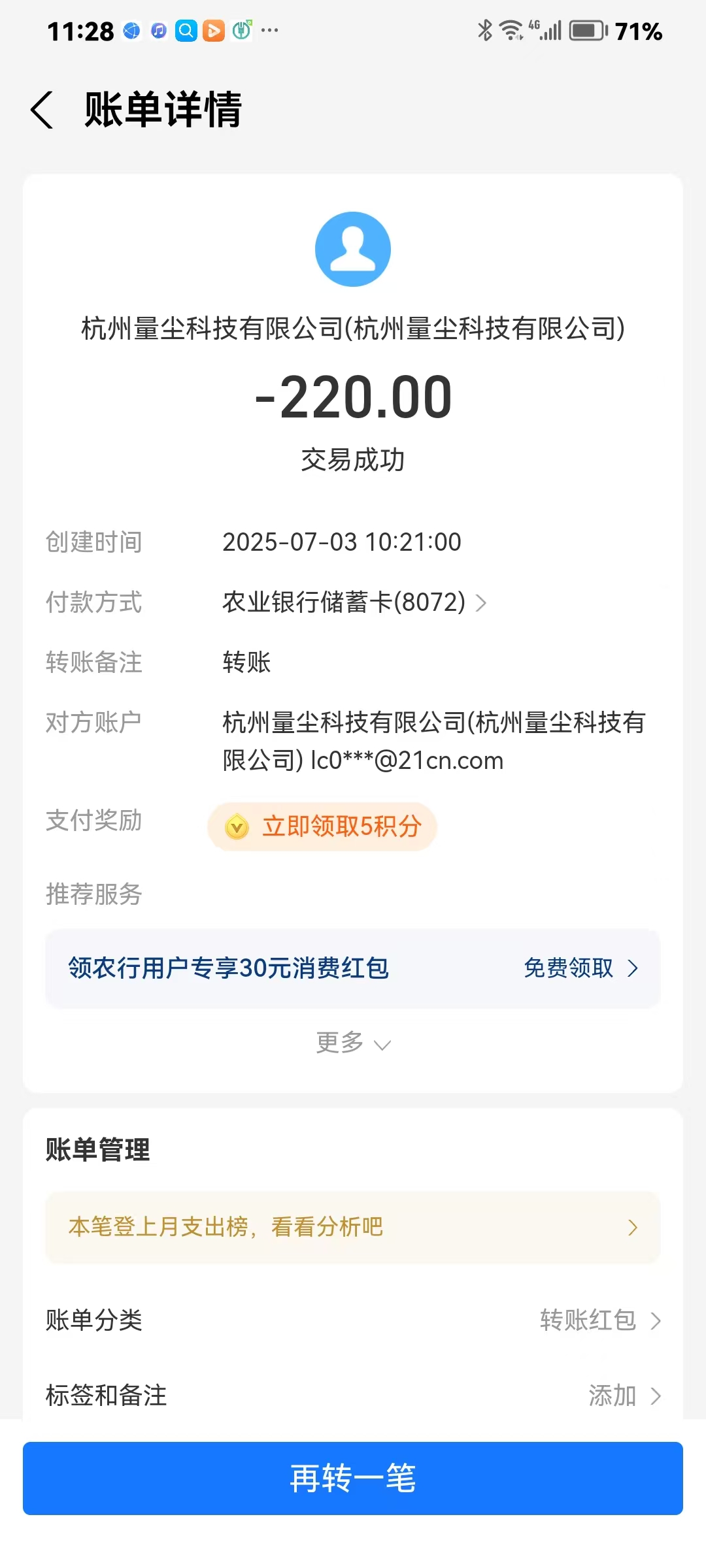Screen dimensions: 706x1568
Task: Add a note via 标签和备注
Action: [x=353, y=1396]
